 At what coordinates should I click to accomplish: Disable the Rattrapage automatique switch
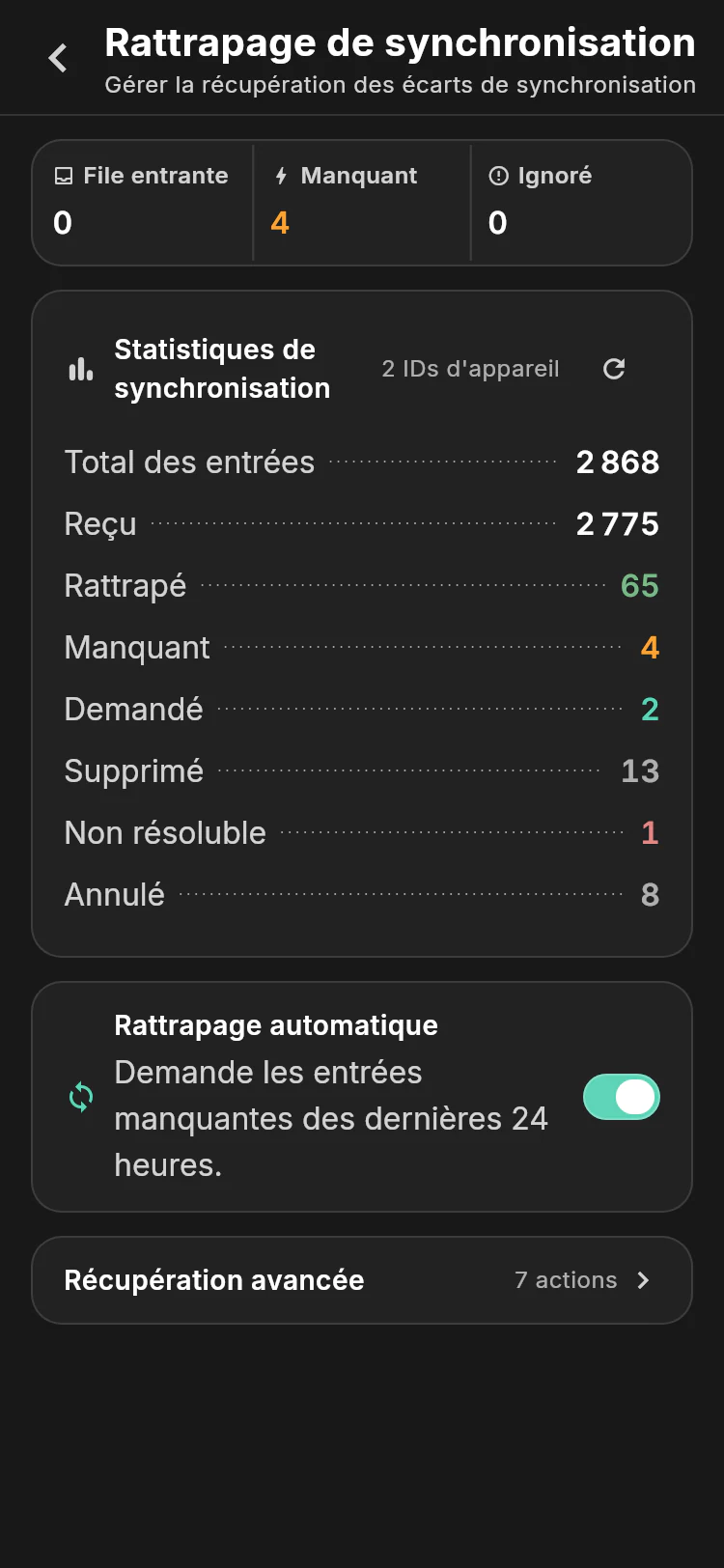click(622, 1097)
